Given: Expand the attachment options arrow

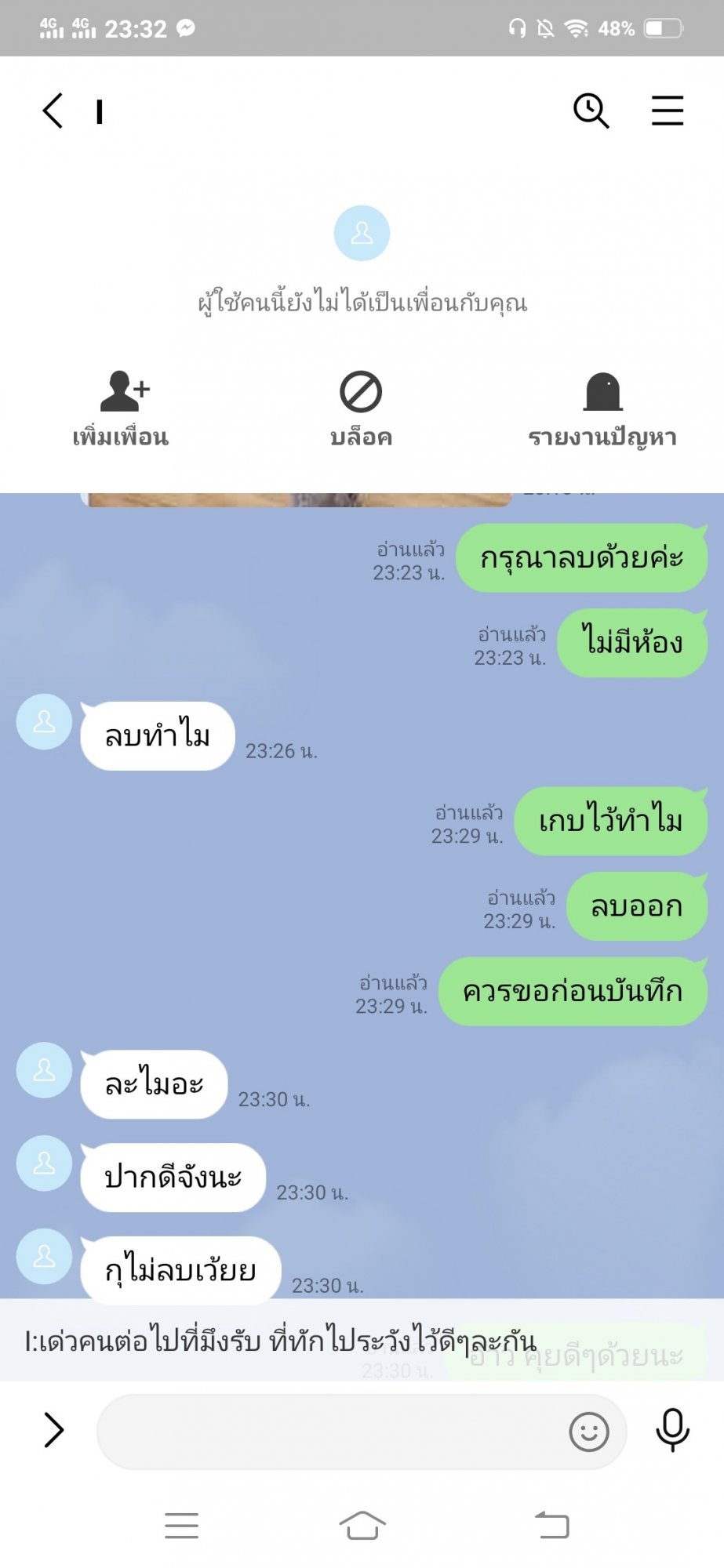Looking at the screenshot, I should tap(53, 1429).
